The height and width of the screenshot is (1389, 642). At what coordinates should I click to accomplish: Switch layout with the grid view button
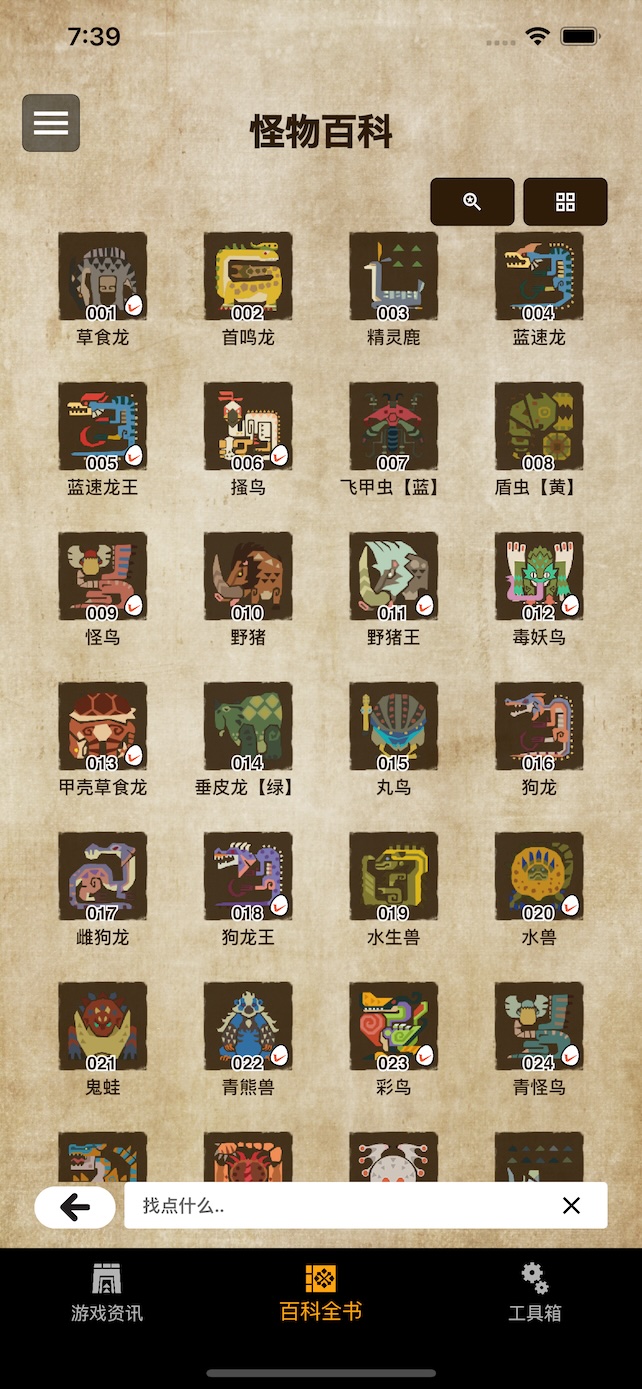565,202
